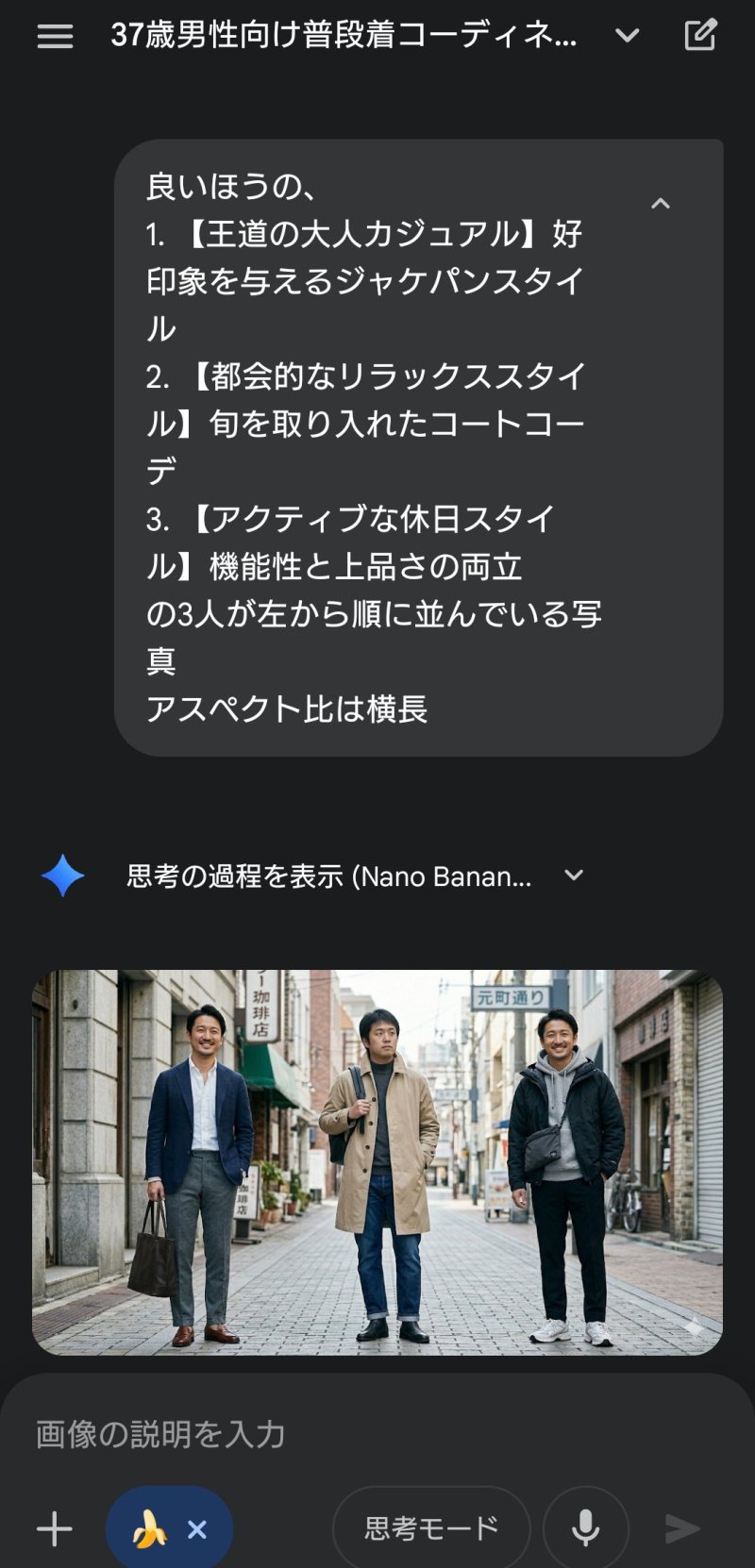Start a new chat with the compose icon
Viewport: 755px width, 1568px height.
coord(700,36)
